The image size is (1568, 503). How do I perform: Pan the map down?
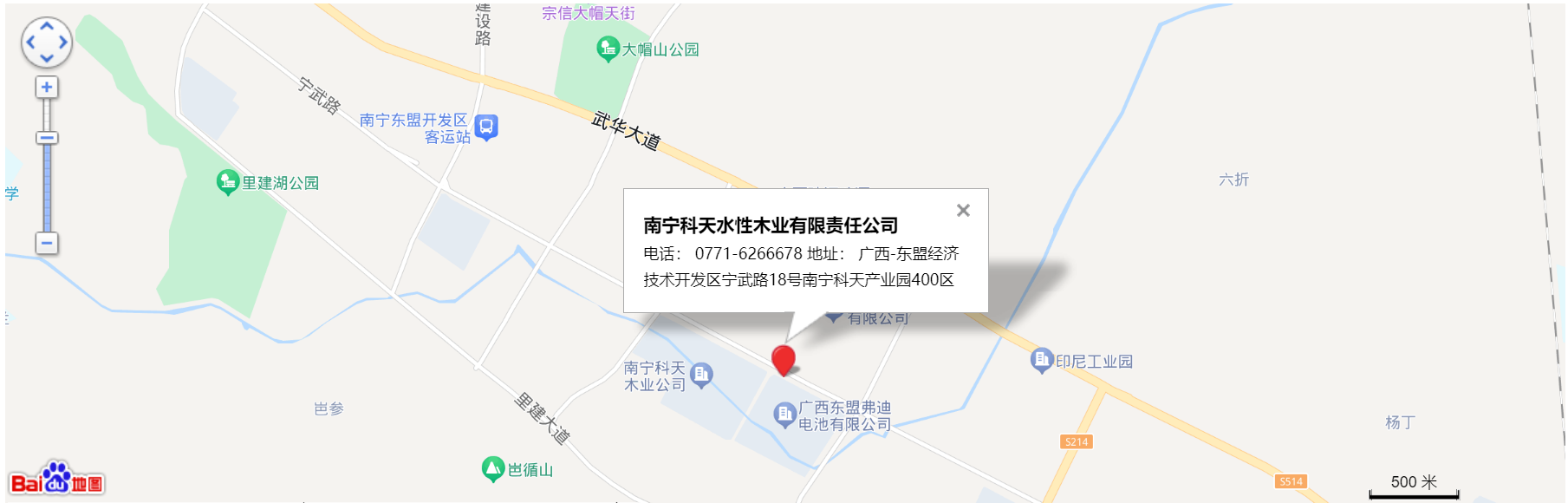[x=47, y=58]
